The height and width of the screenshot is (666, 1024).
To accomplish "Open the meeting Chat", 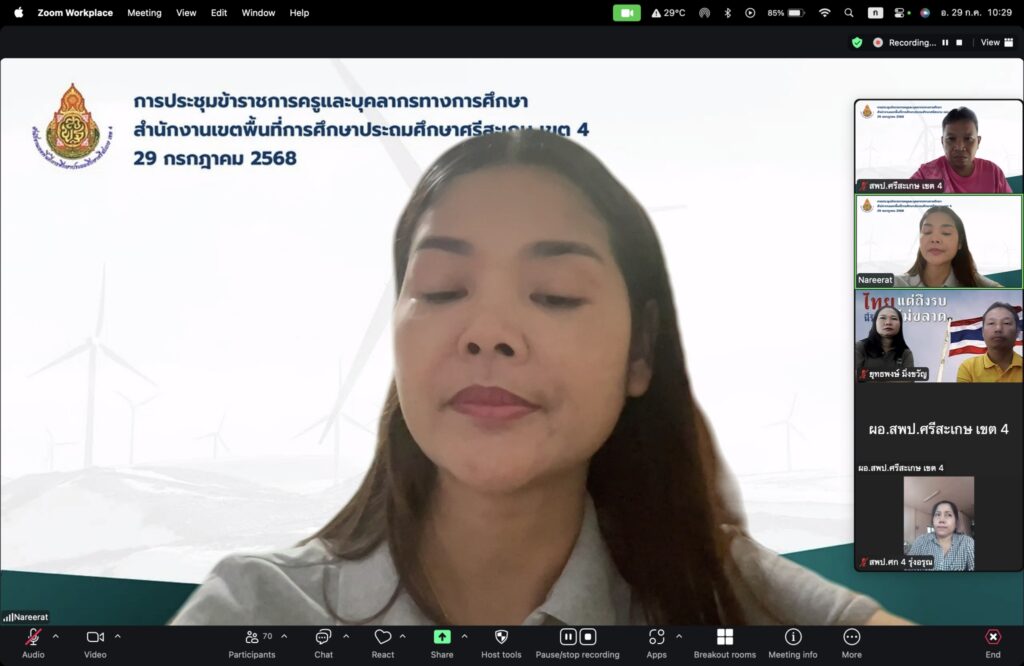I will coord(323,638).
